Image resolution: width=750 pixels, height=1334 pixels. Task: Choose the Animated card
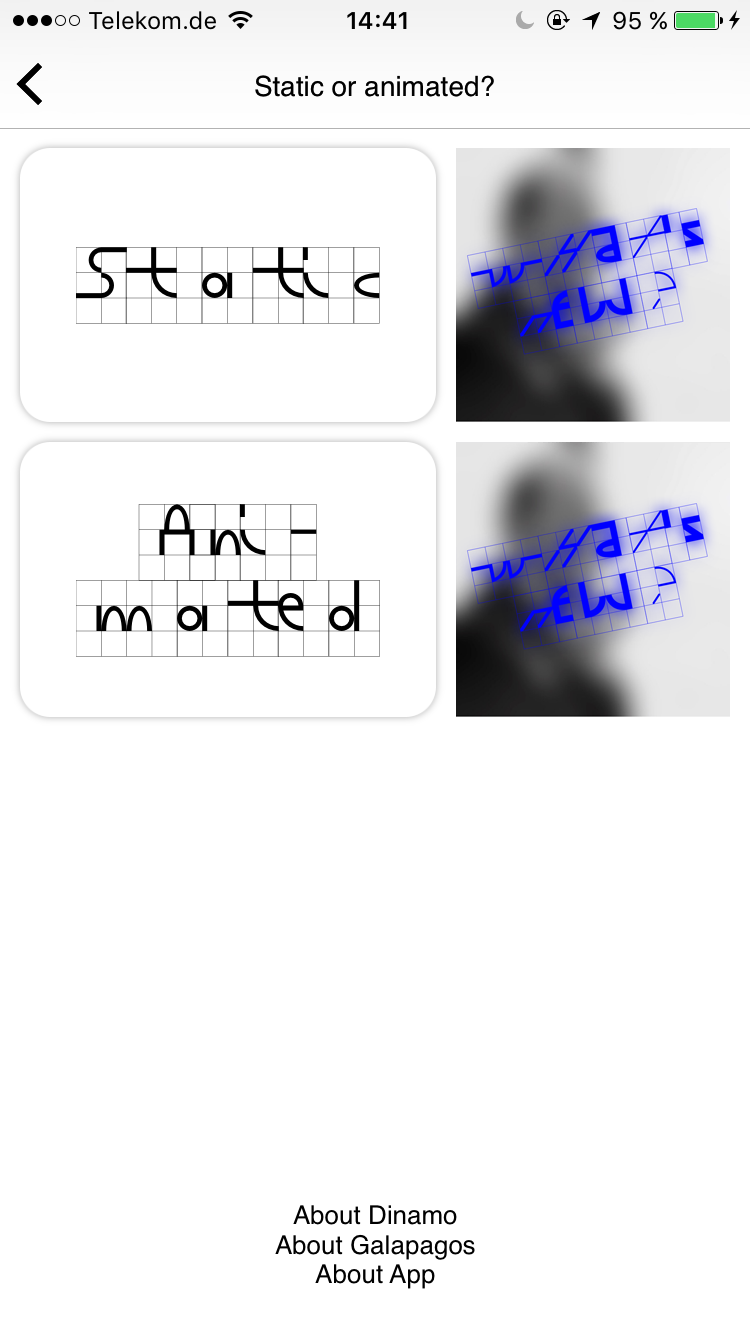point(228,580)
